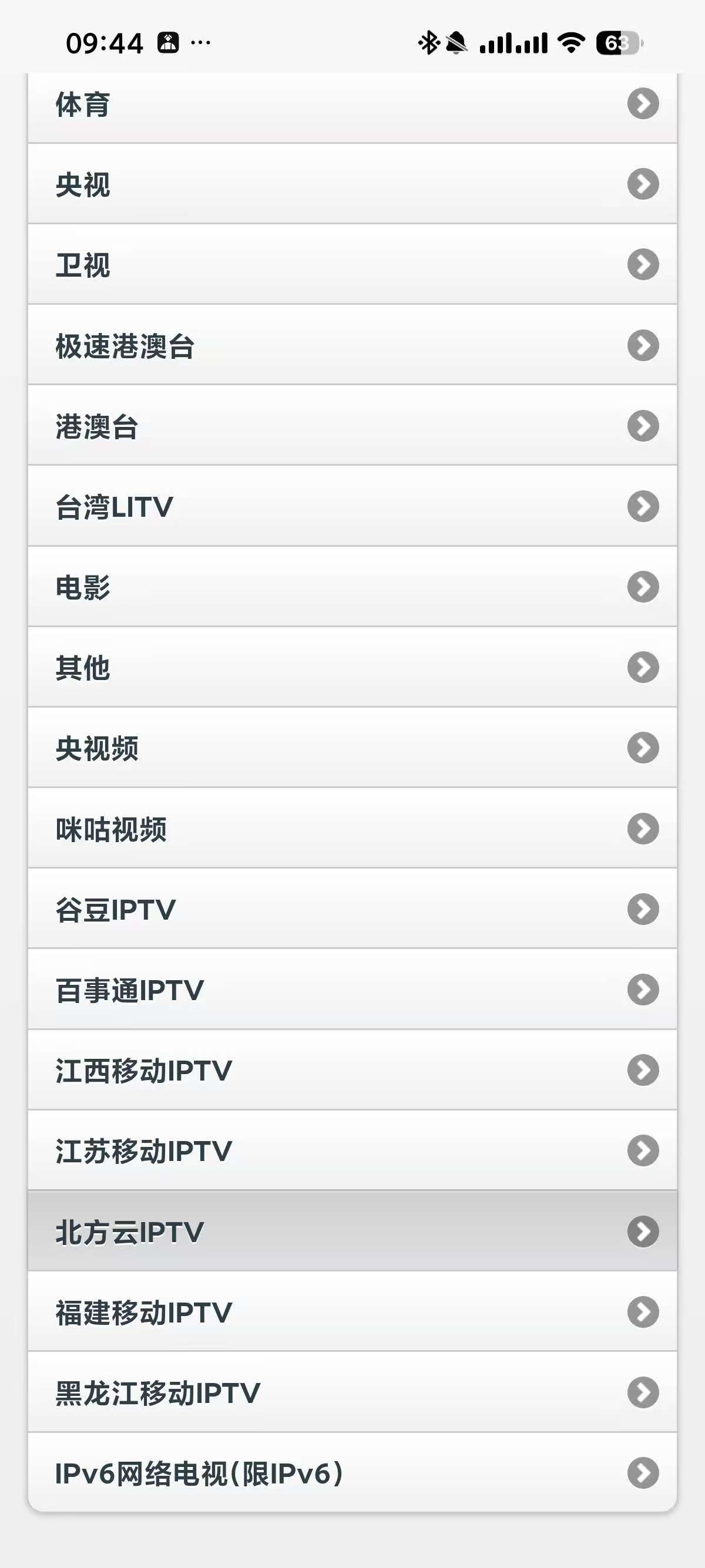Go to 极速港澳台 channels

[x=352, y=346]
